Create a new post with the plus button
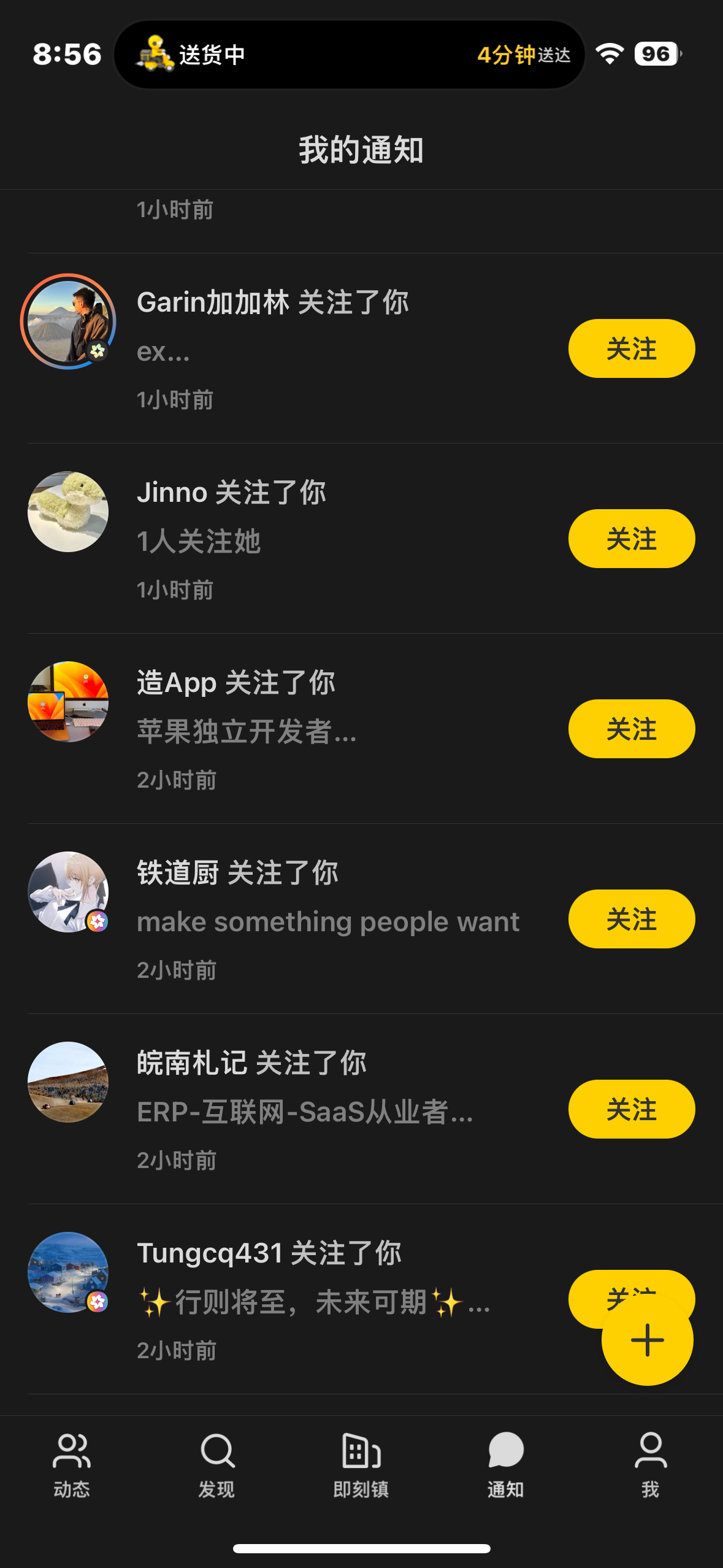Screen dimensions: 723x1568 click(647, 1340)
